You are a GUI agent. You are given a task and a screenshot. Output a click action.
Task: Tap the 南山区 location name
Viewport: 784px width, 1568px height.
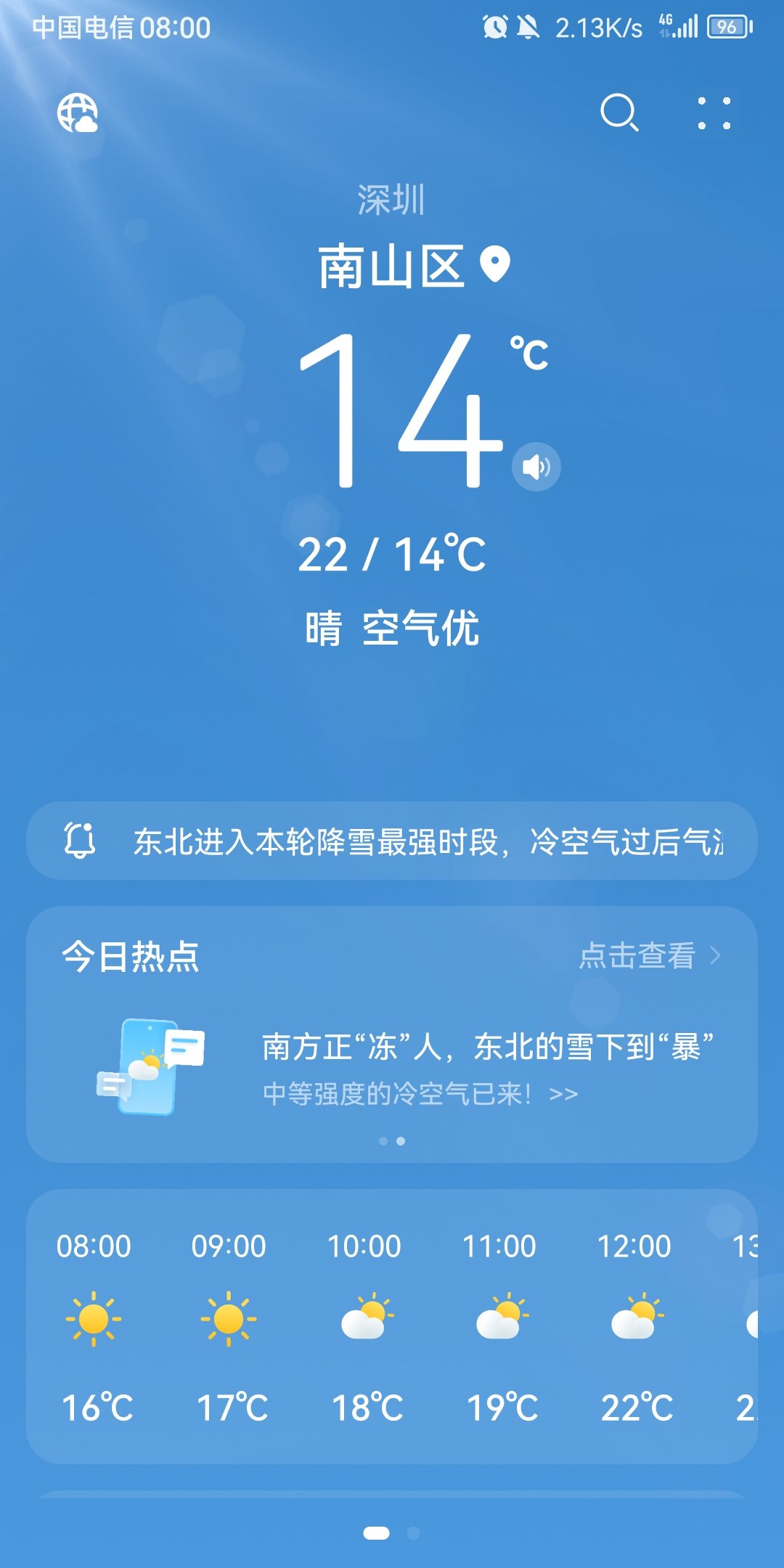click(391, 266)
